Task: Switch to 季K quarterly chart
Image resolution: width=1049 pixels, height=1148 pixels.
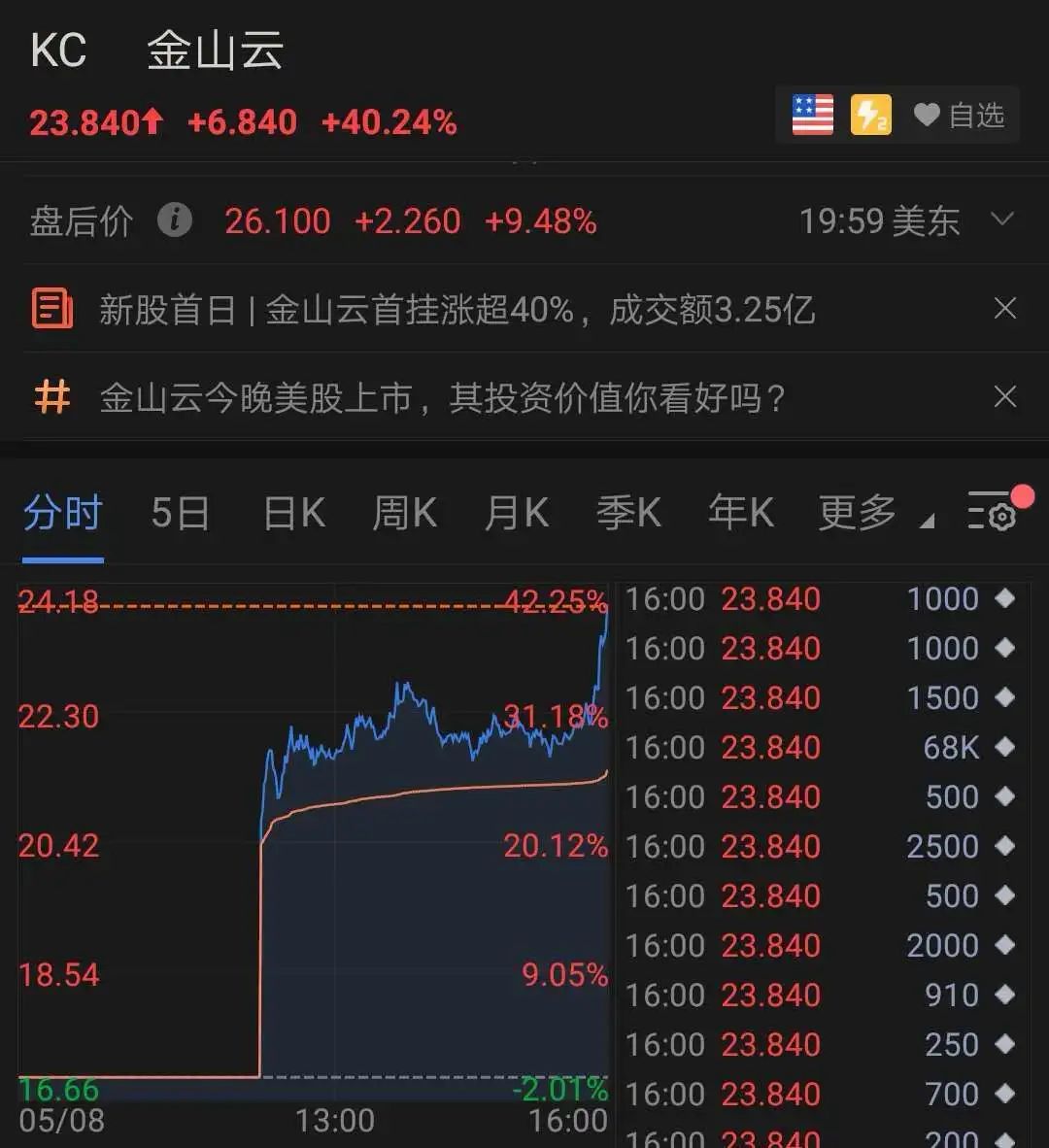Action: pyautogui.click(x=628, y=512)
